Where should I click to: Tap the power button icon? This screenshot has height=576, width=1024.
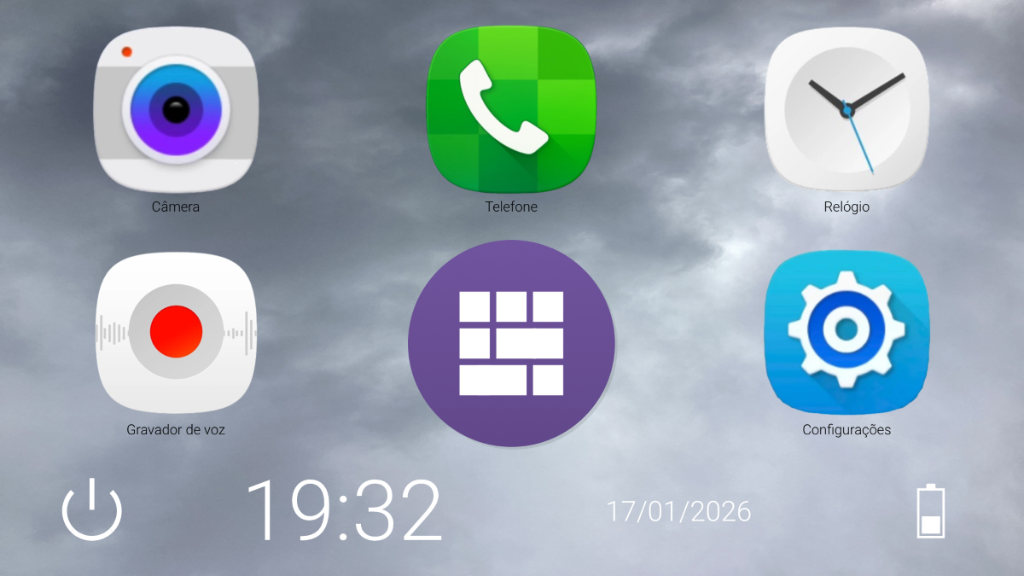(x=92, y=510)
